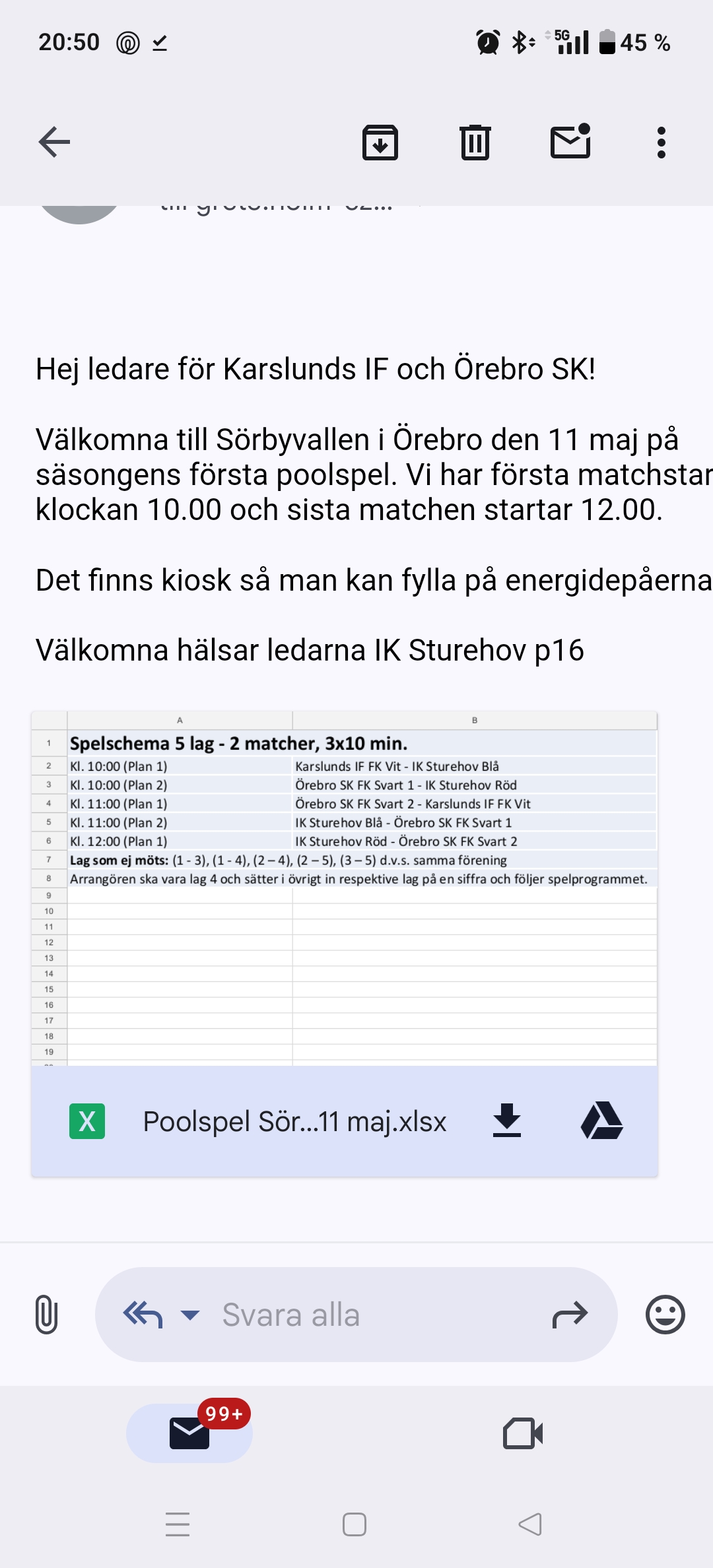Attach a file to the reply
This screenshot has width=713, height=1568.
pyautogui.click(x=46, y=1314)
